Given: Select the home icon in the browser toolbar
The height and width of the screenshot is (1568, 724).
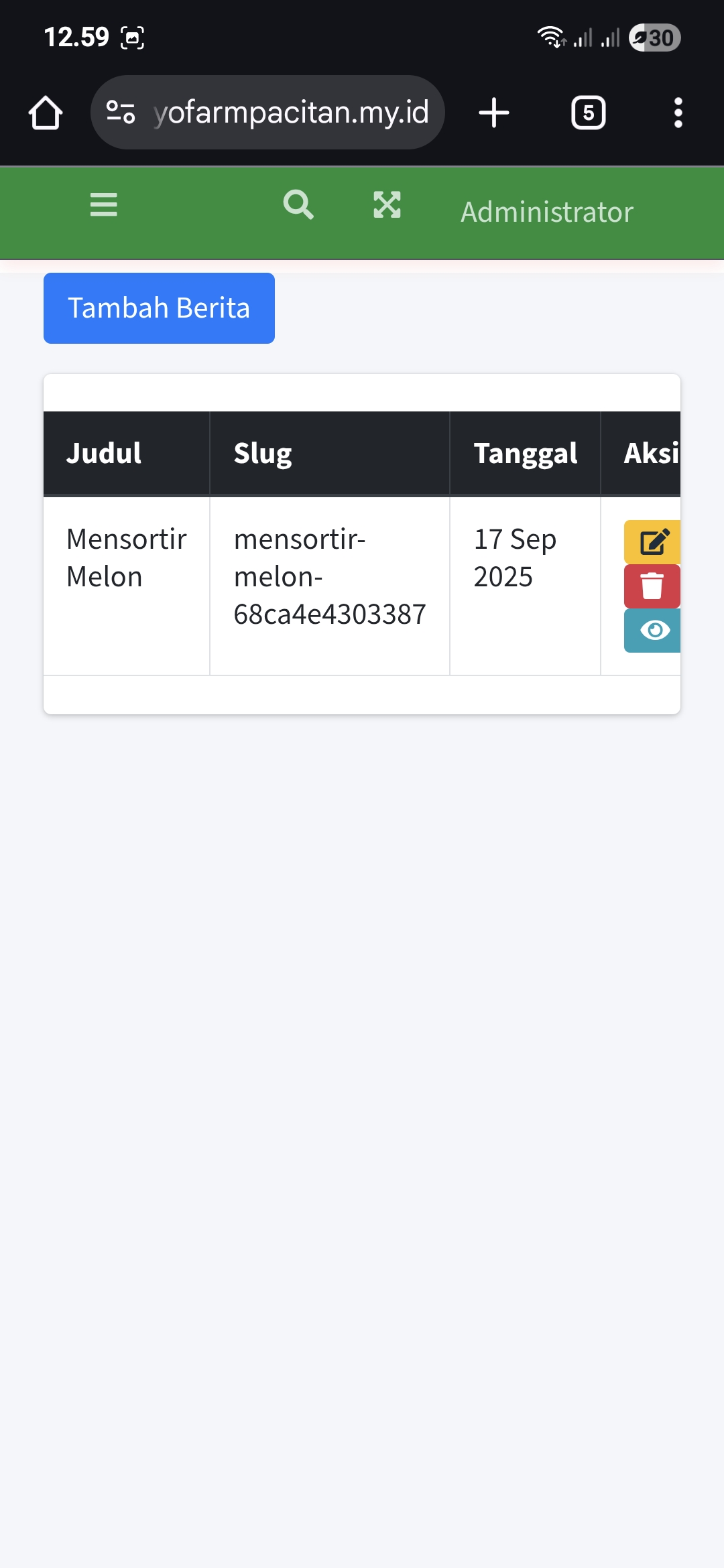Looking at the screenshot, I should pyautogui.click(x=45, y=112).
